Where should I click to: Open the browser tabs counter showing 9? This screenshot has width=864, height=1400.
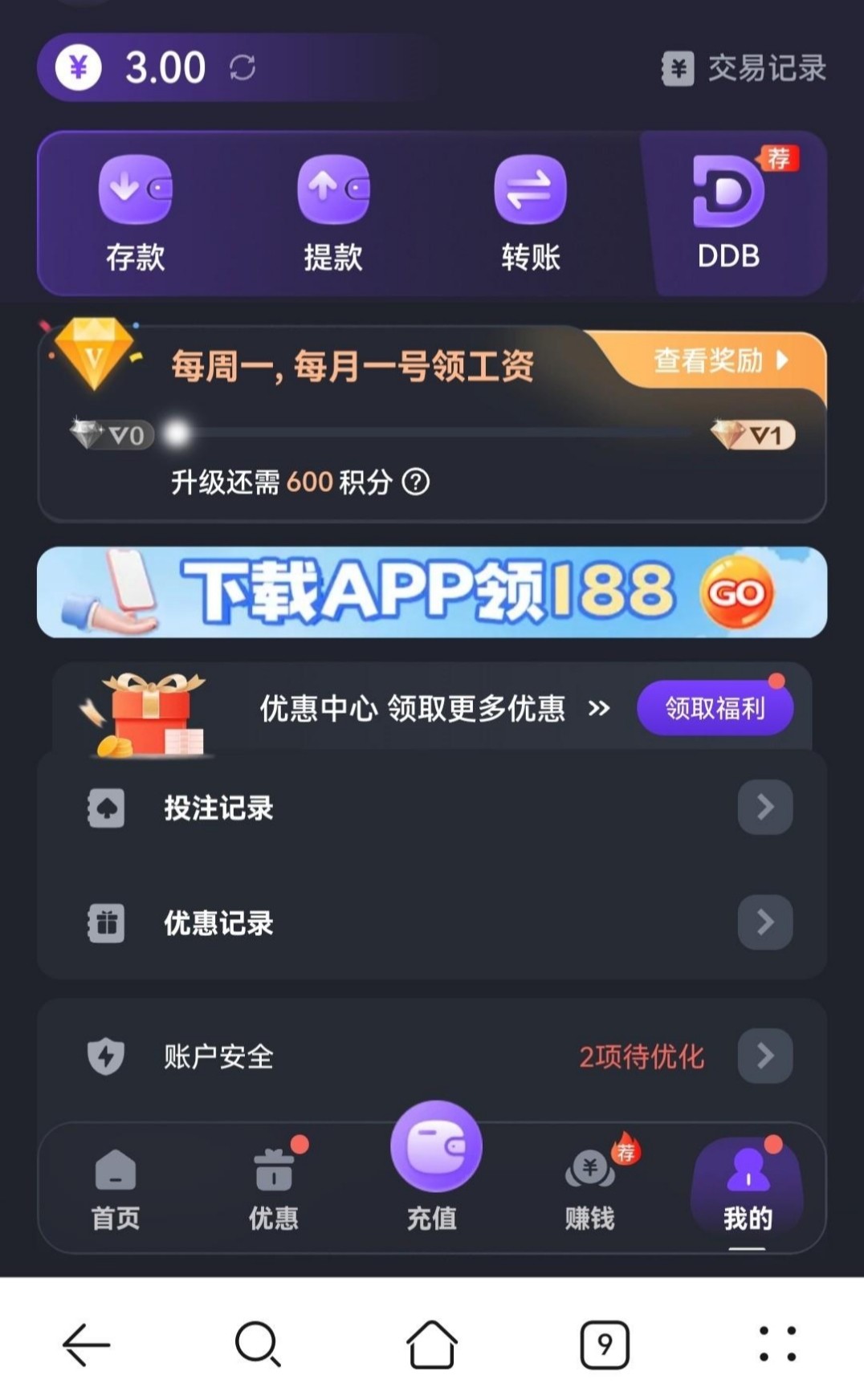pos(605,1344)
